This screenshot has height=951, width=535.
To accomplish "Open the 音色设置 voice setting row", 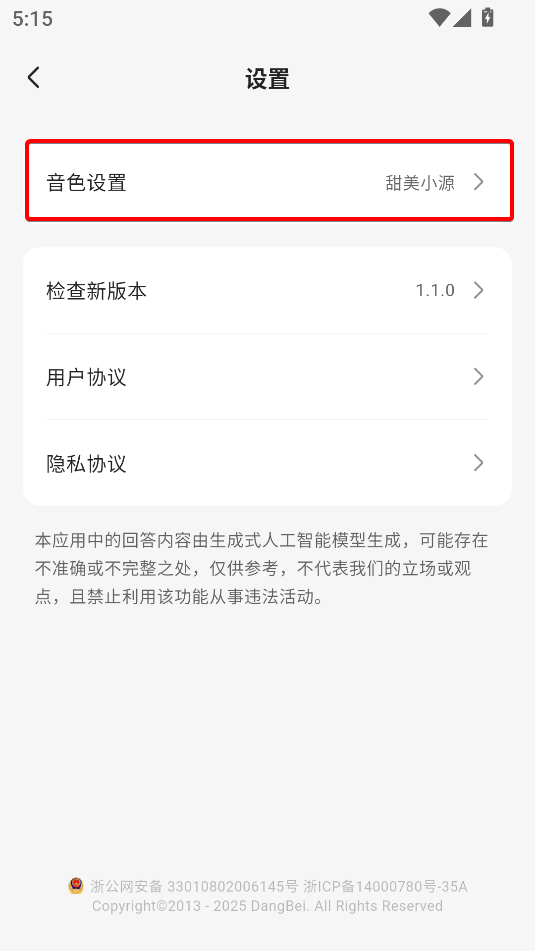I will point(268,182).
